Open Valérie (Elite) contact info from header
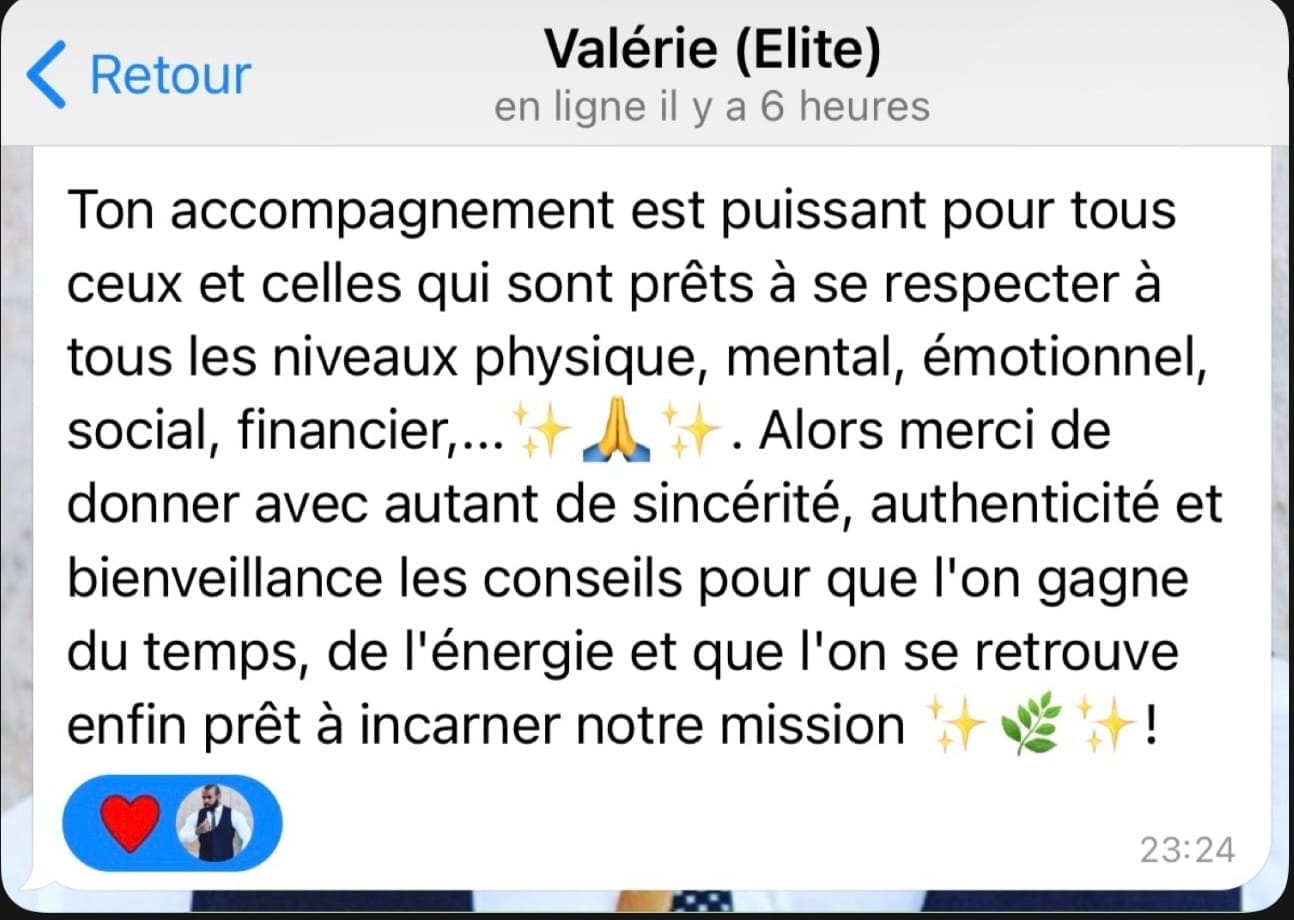This screenshot has height=920, width=1294. click(712, 52)
